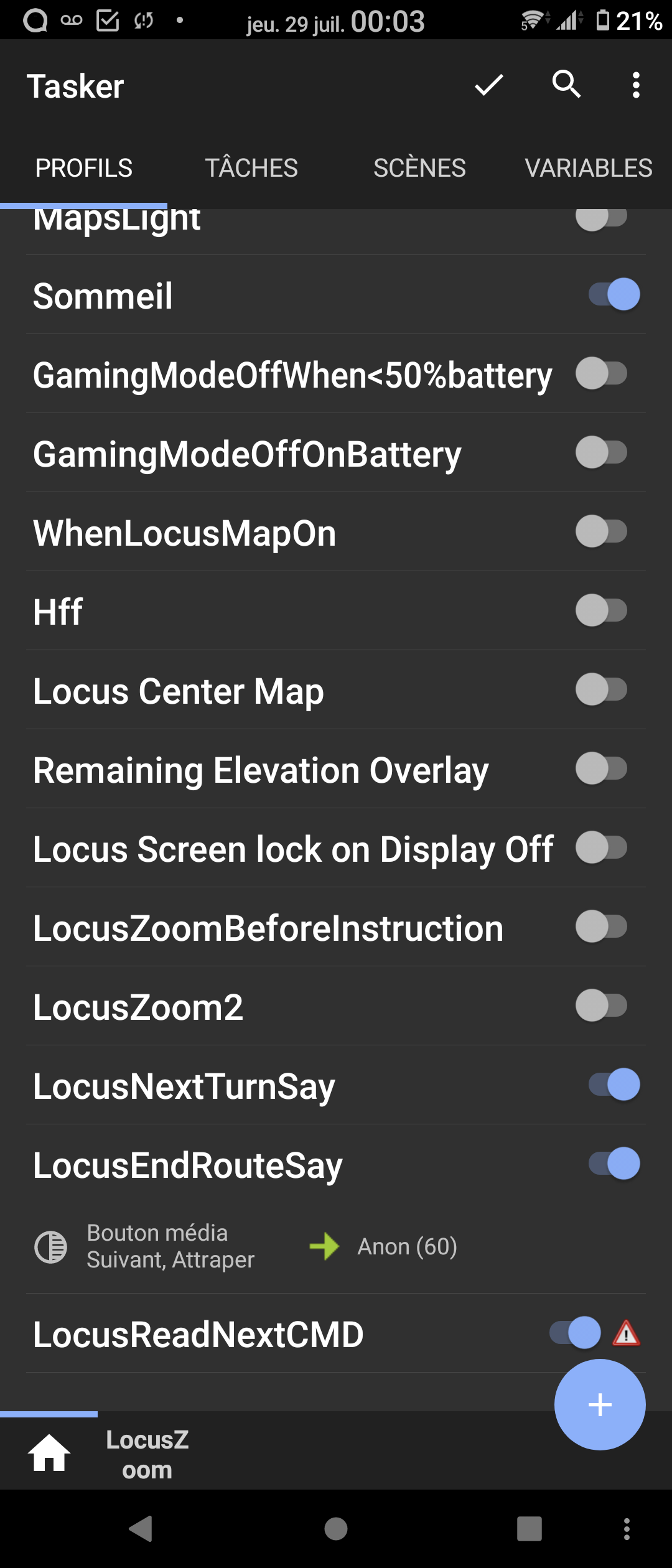This screenshot has width=672, height=1568.
Task: Open the three-dot overflow menu
Action: pos(635,85)
